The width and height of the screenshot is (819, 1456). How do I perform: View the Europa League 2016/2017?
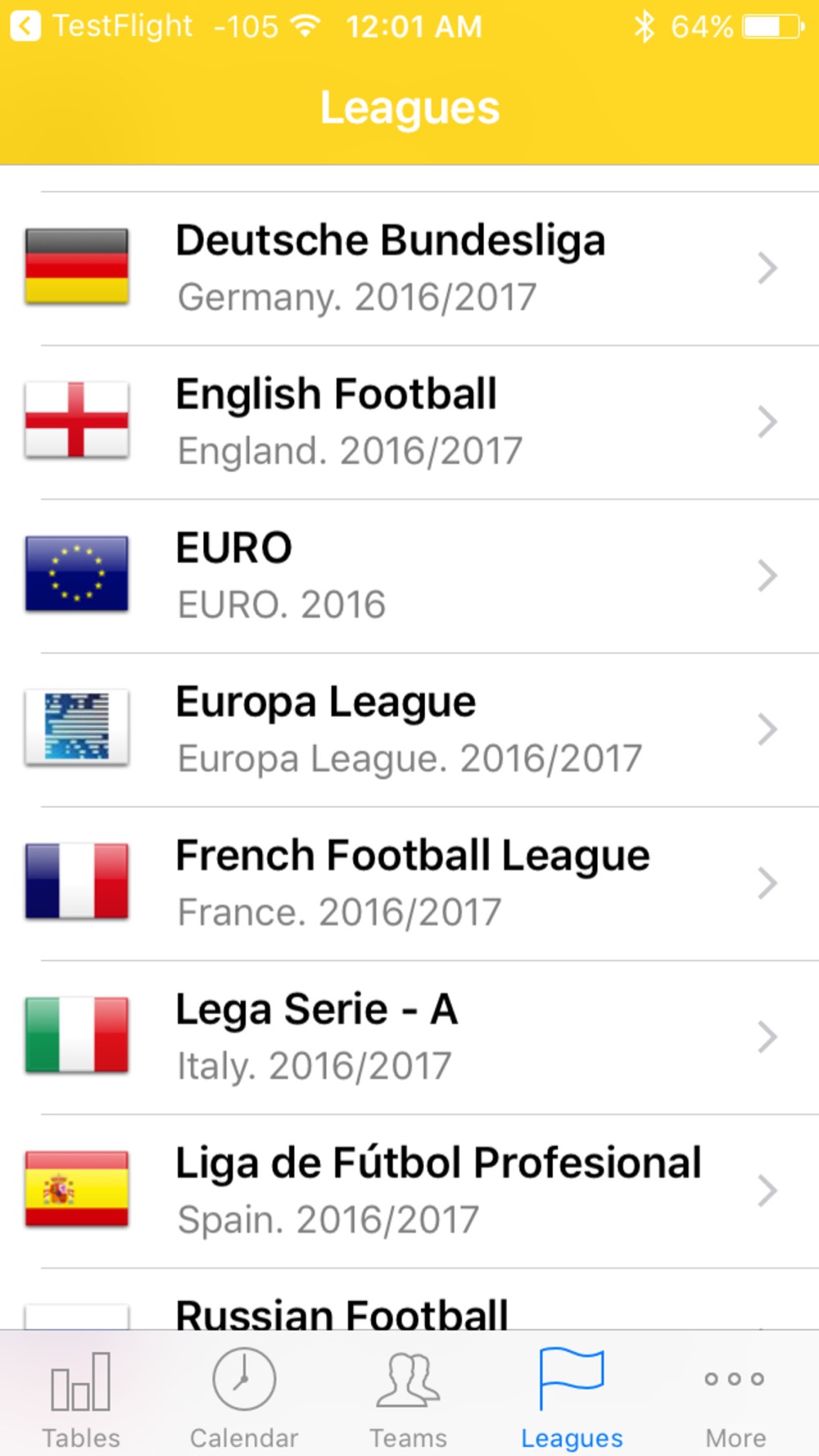tap(409, 730)
